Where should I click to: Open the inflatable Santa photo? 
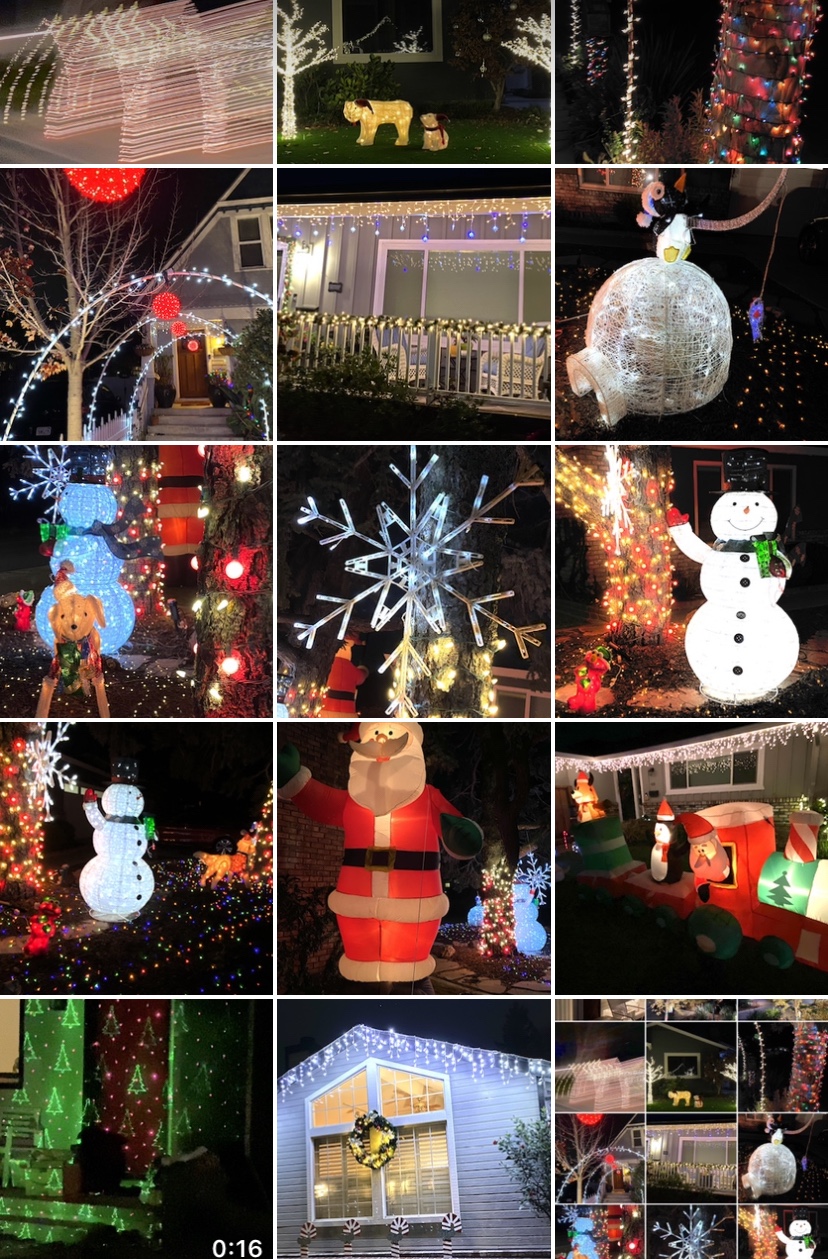pos(413,858)
